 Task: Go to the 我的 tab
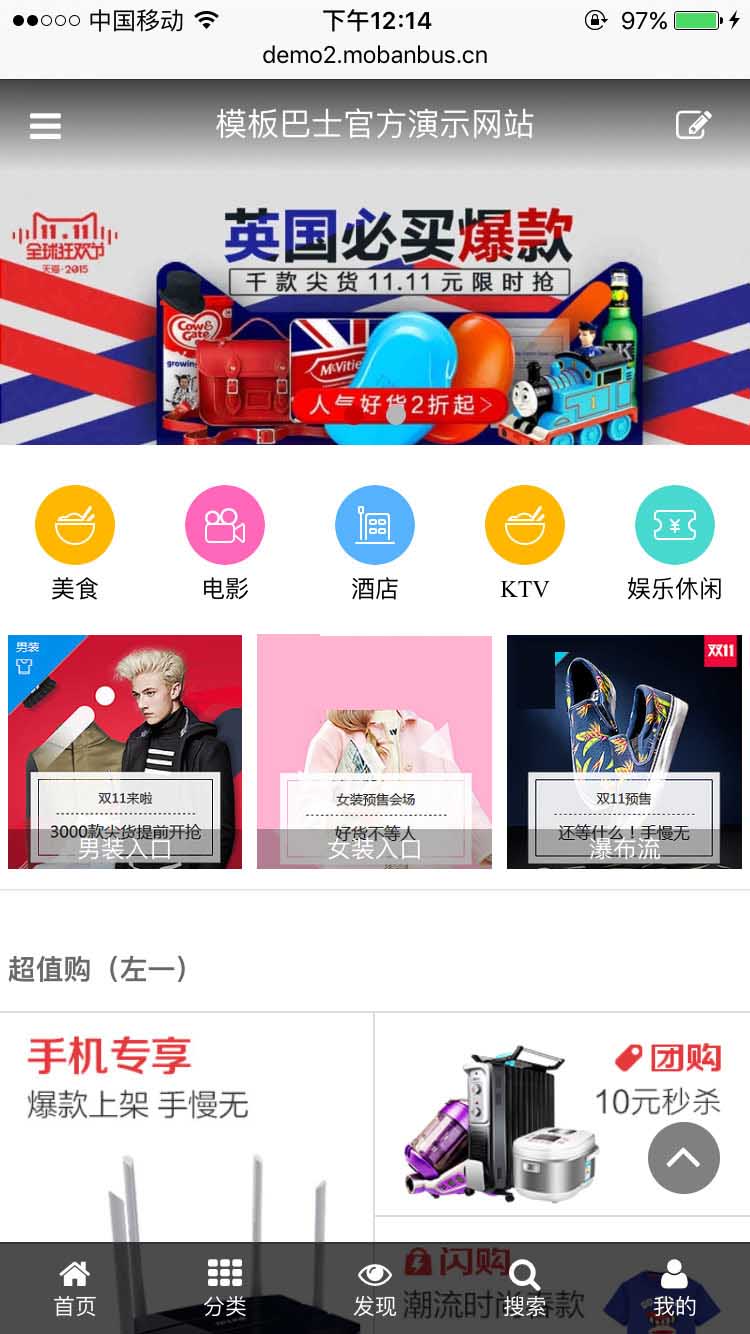pos(674,1288)
